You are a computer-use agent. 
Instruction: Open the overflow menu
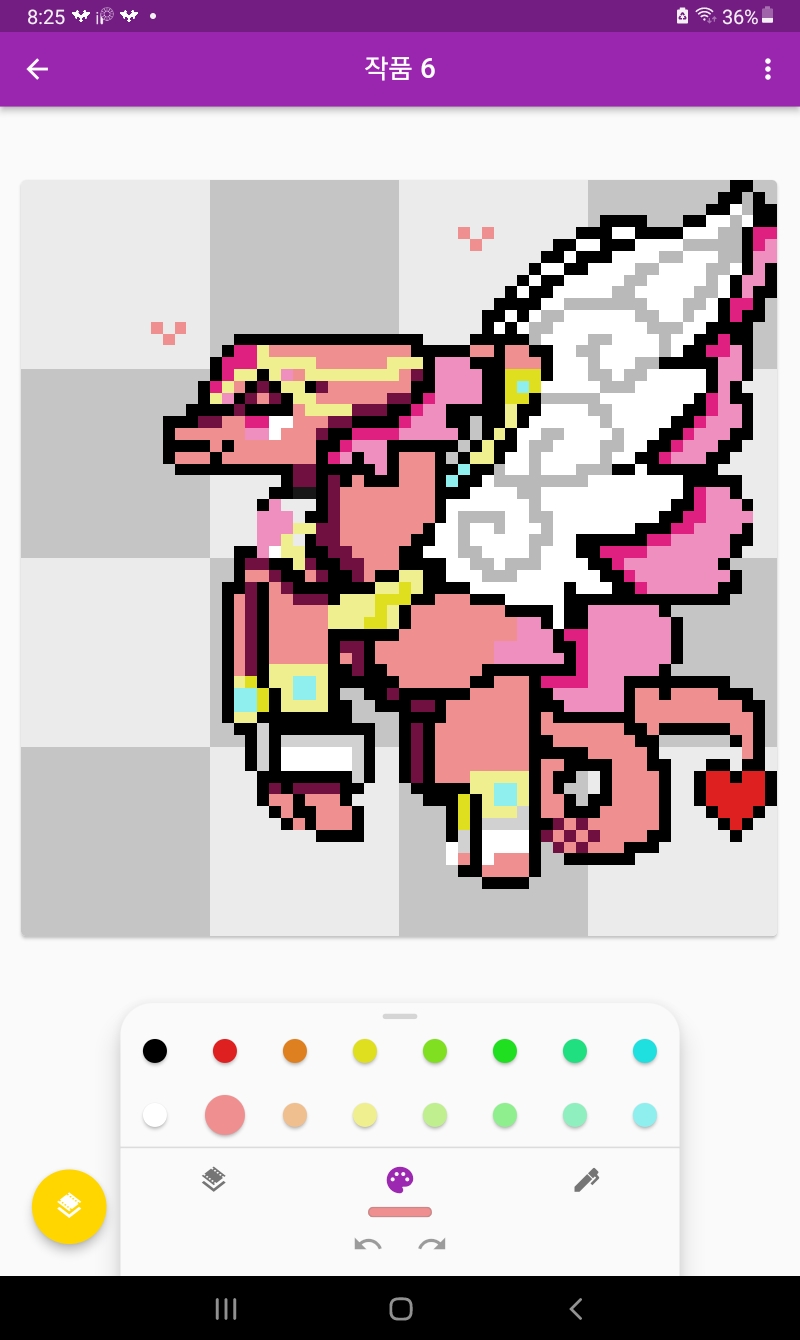(767, 69)
